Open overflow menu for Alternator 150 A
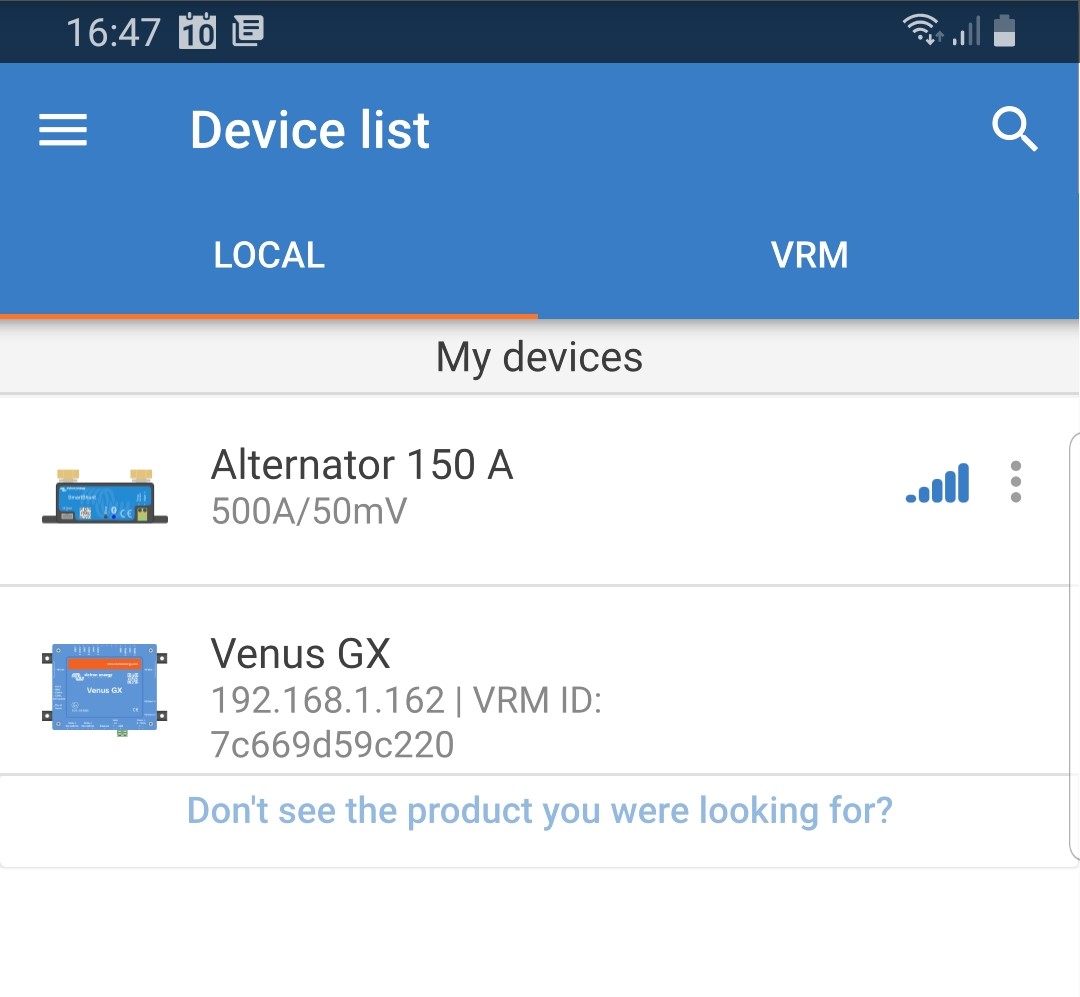This screenshot has height=997, width=1080. click(1016, 483)
